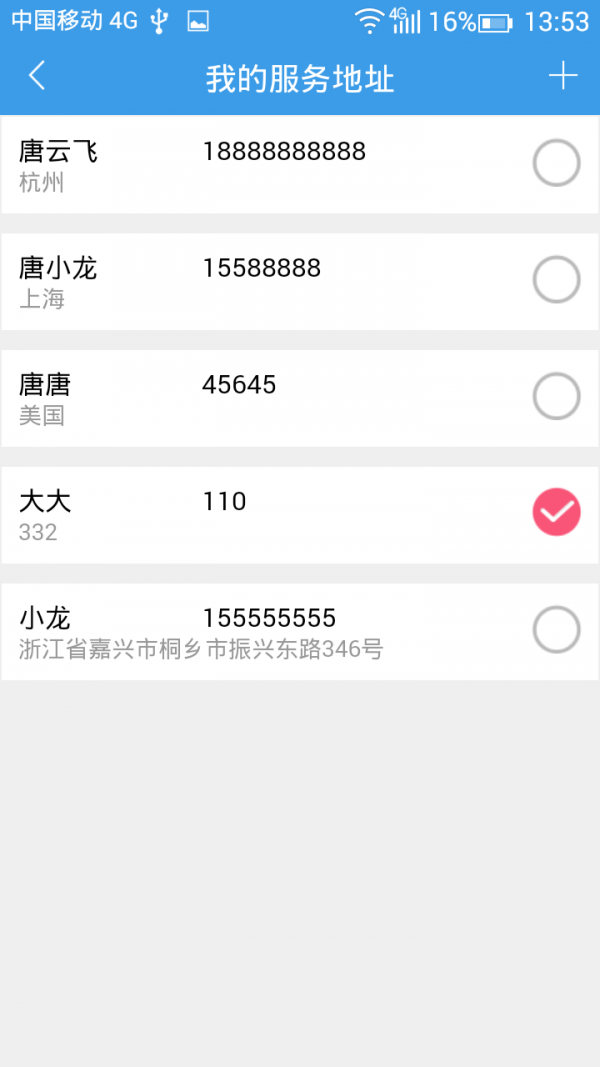Go back using the top-left arrow
This screenshot has width=600, height=1067.
coord(37,76)
